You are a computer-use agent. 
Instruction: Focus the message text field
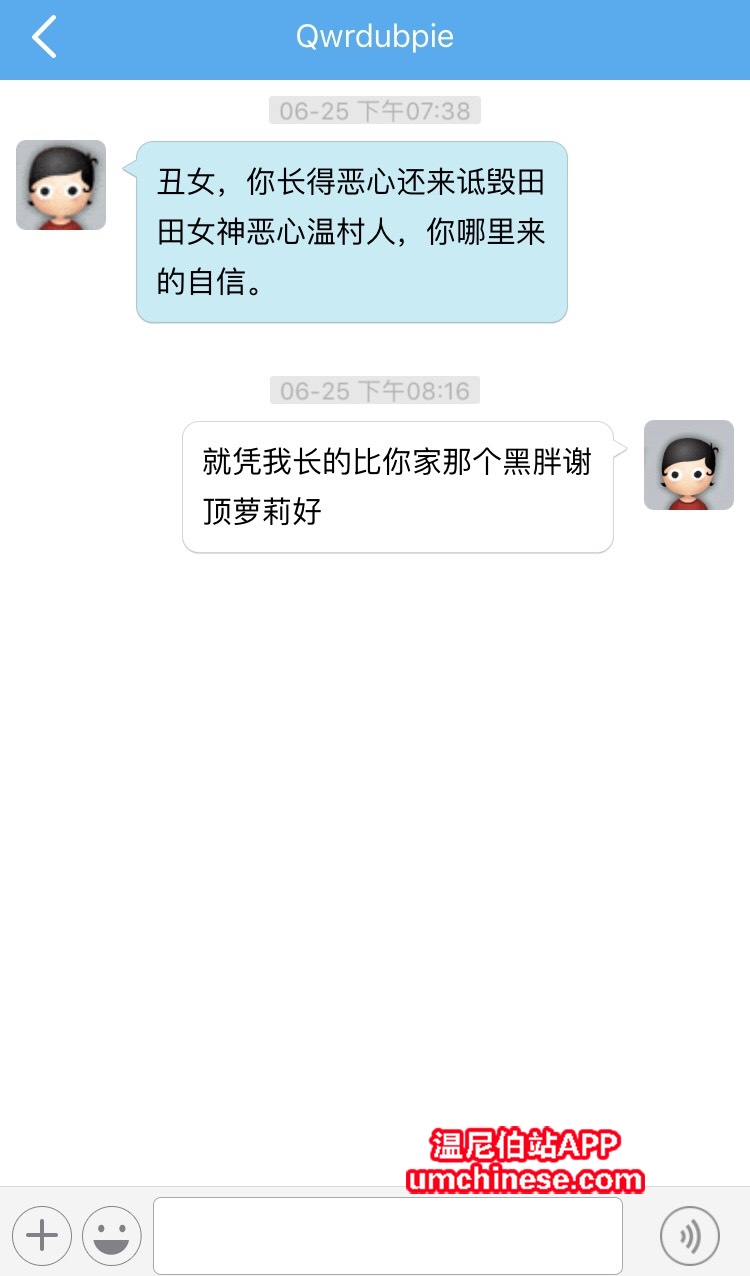388,1236
